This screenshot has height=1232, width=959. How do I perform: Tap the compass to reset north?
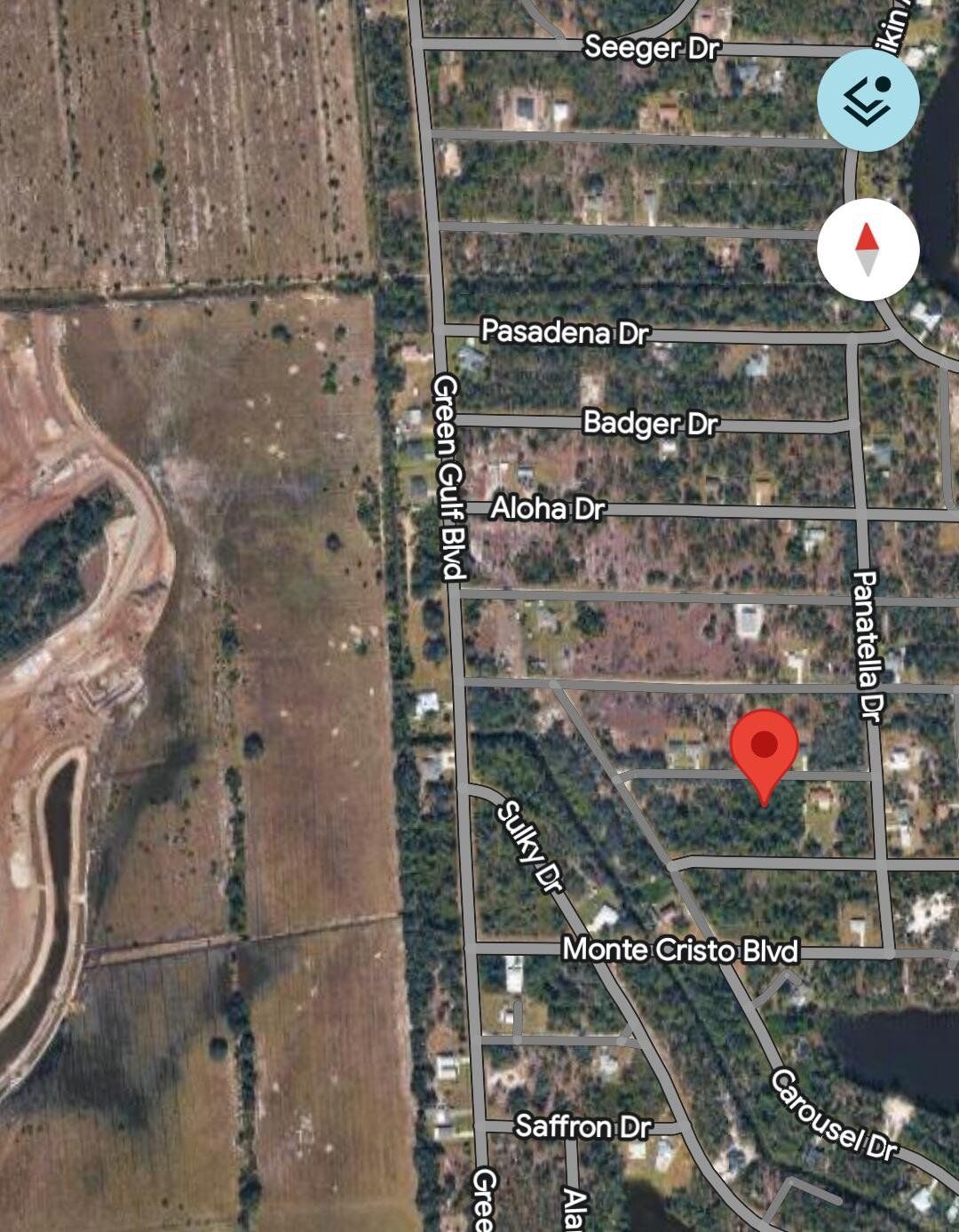pos(868,250)
